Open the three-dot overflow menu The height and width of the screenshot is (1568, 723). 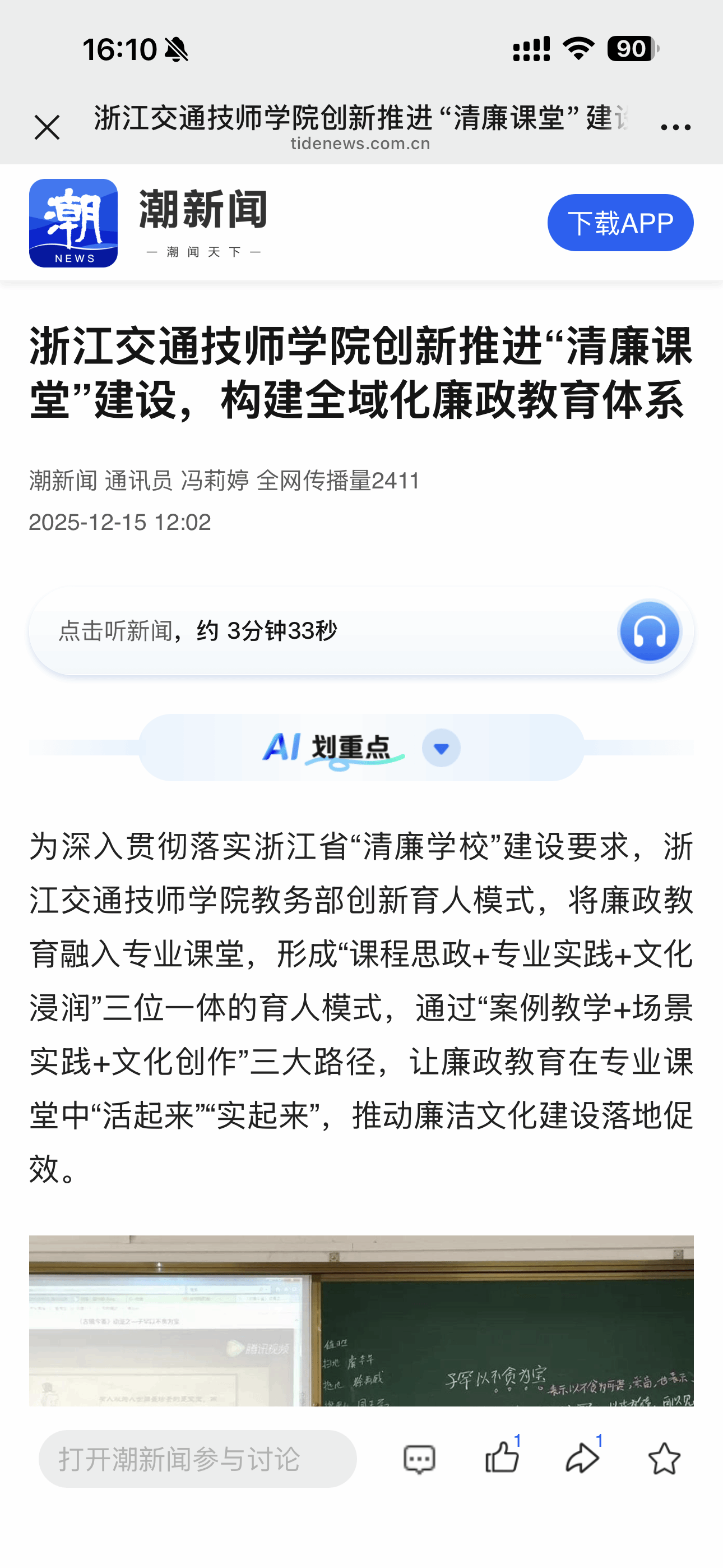pyautogui.click(x=675, y=127)
